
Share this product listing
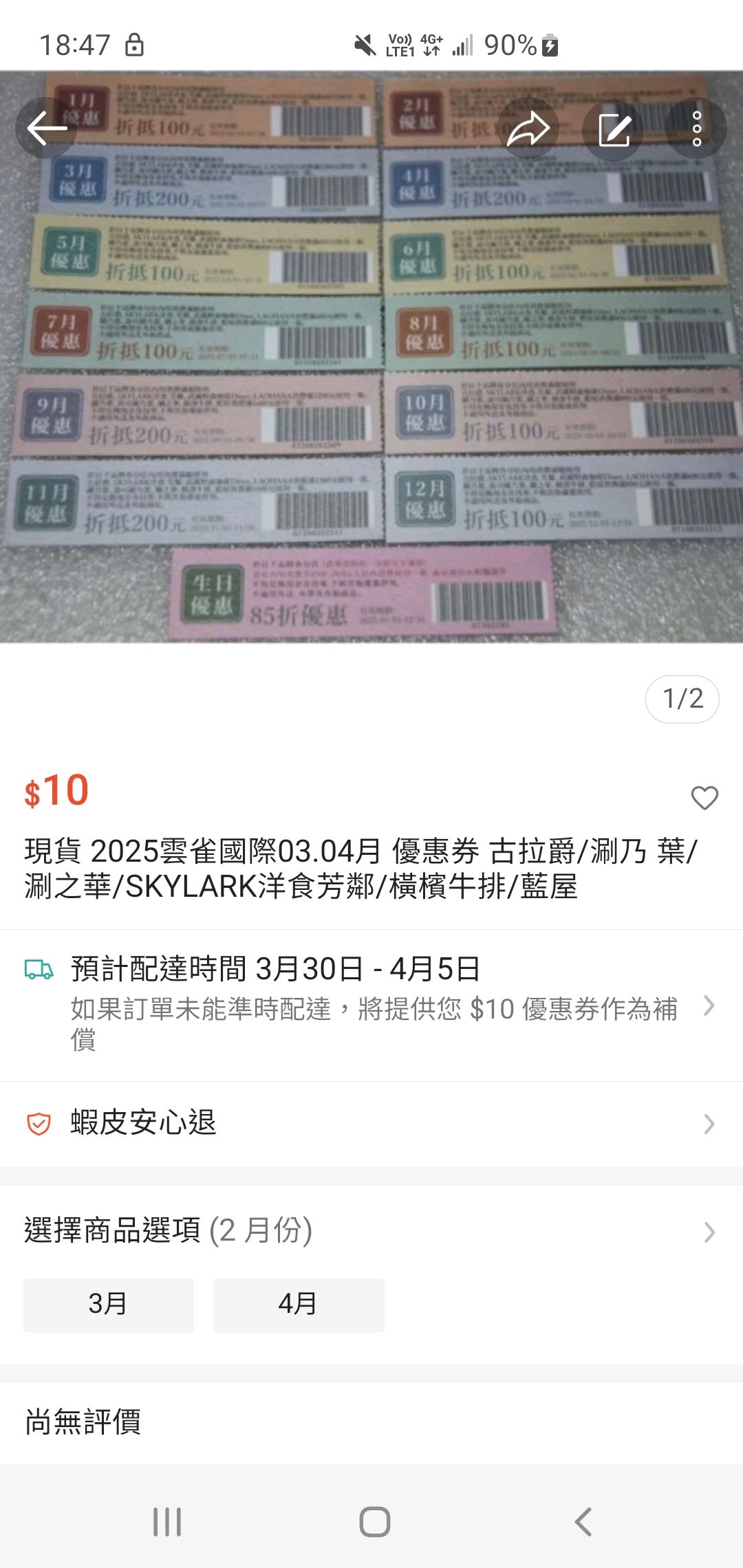(x=528, y=129)
